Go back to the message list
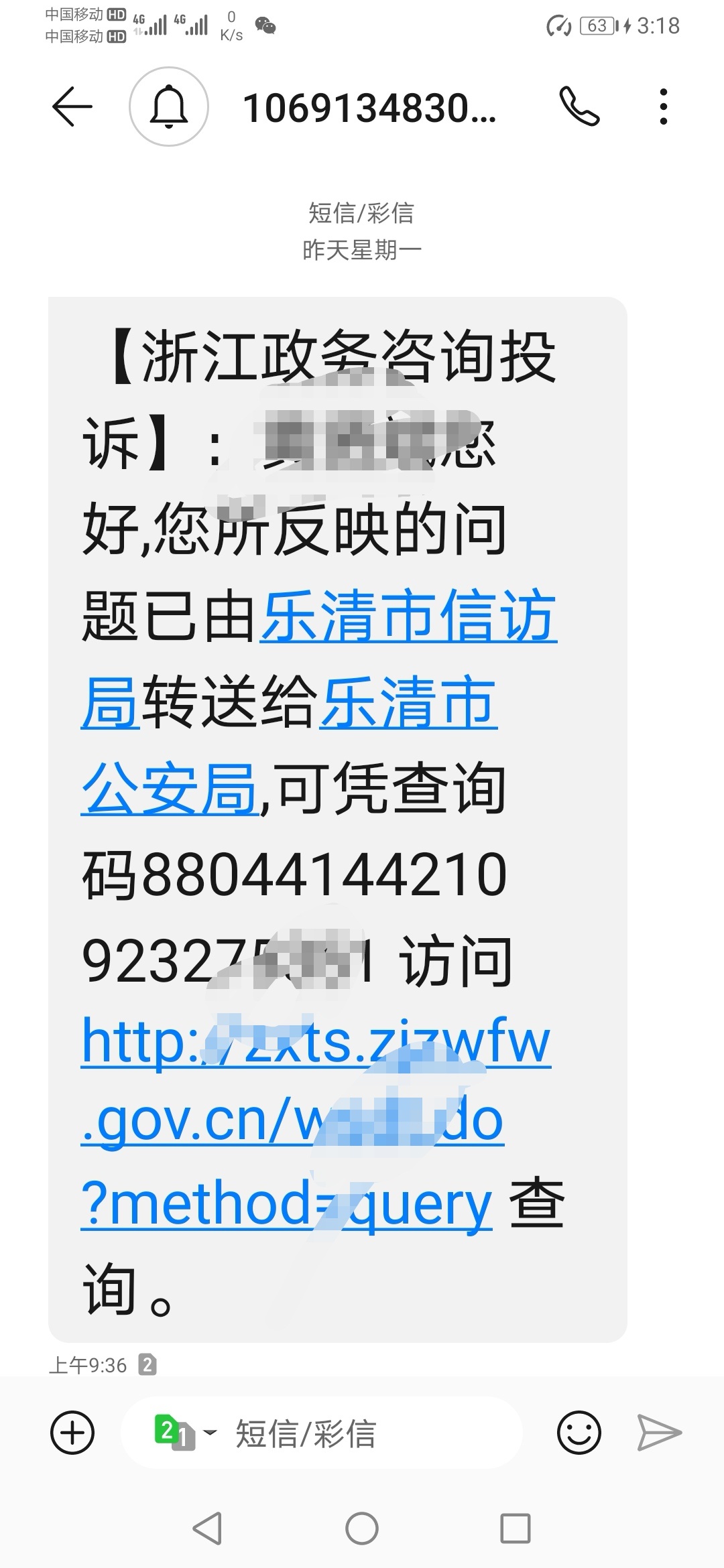 [72, 107]
